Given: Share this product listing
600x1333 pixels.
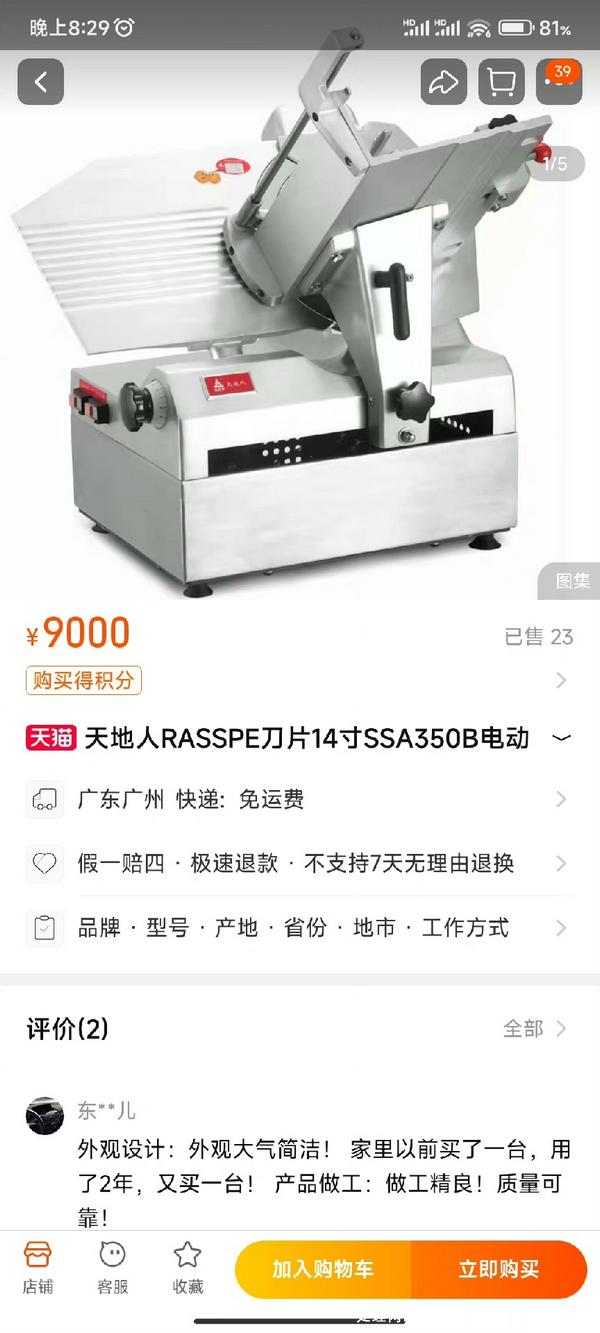Looking at the screenshot, I should click(443, 82).
